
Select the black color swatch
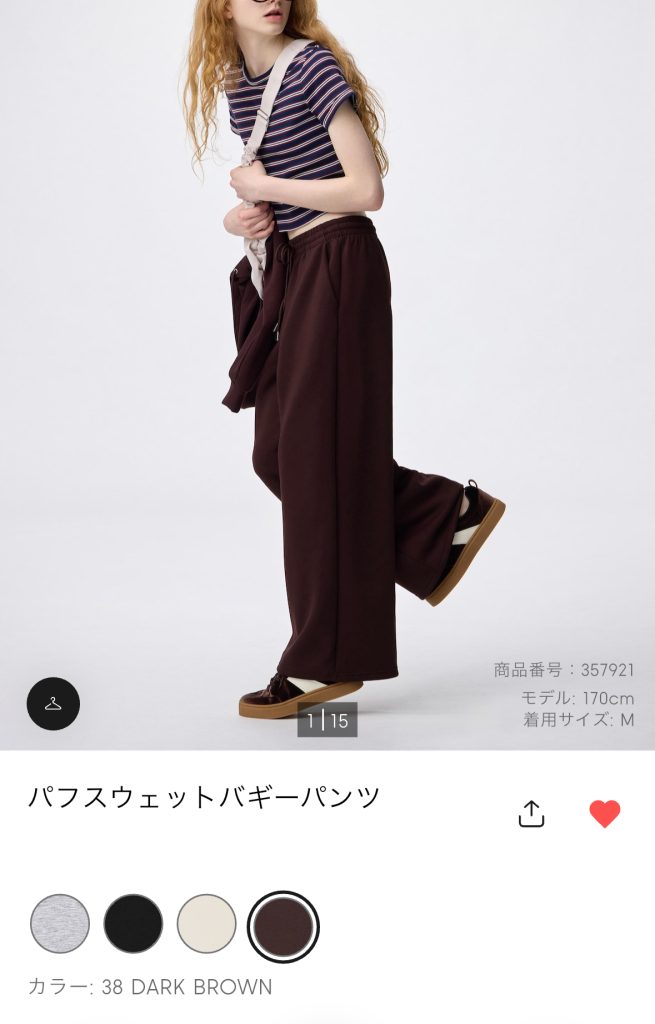(x=133, y=923)
